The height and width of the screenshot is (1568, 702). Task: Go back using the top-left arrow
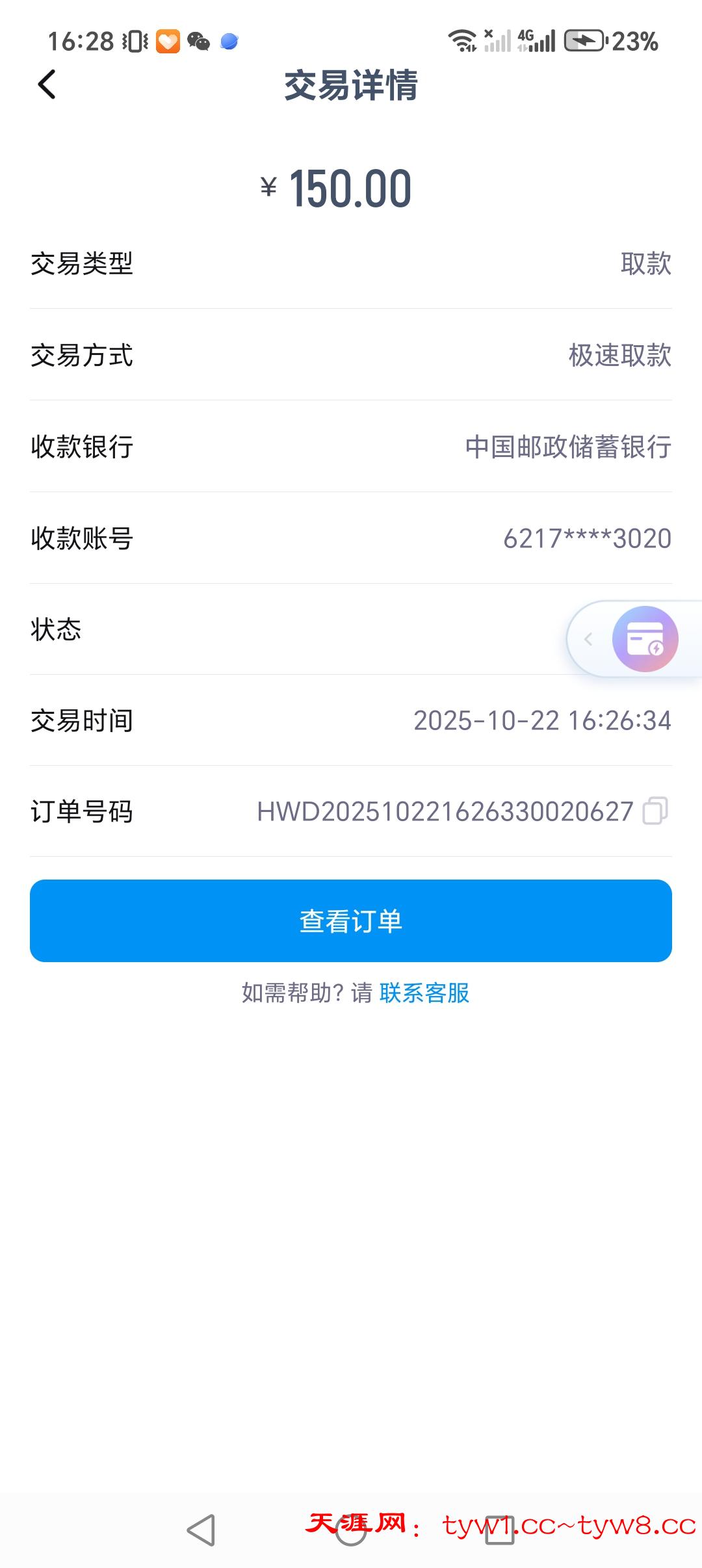click(47, 85)
